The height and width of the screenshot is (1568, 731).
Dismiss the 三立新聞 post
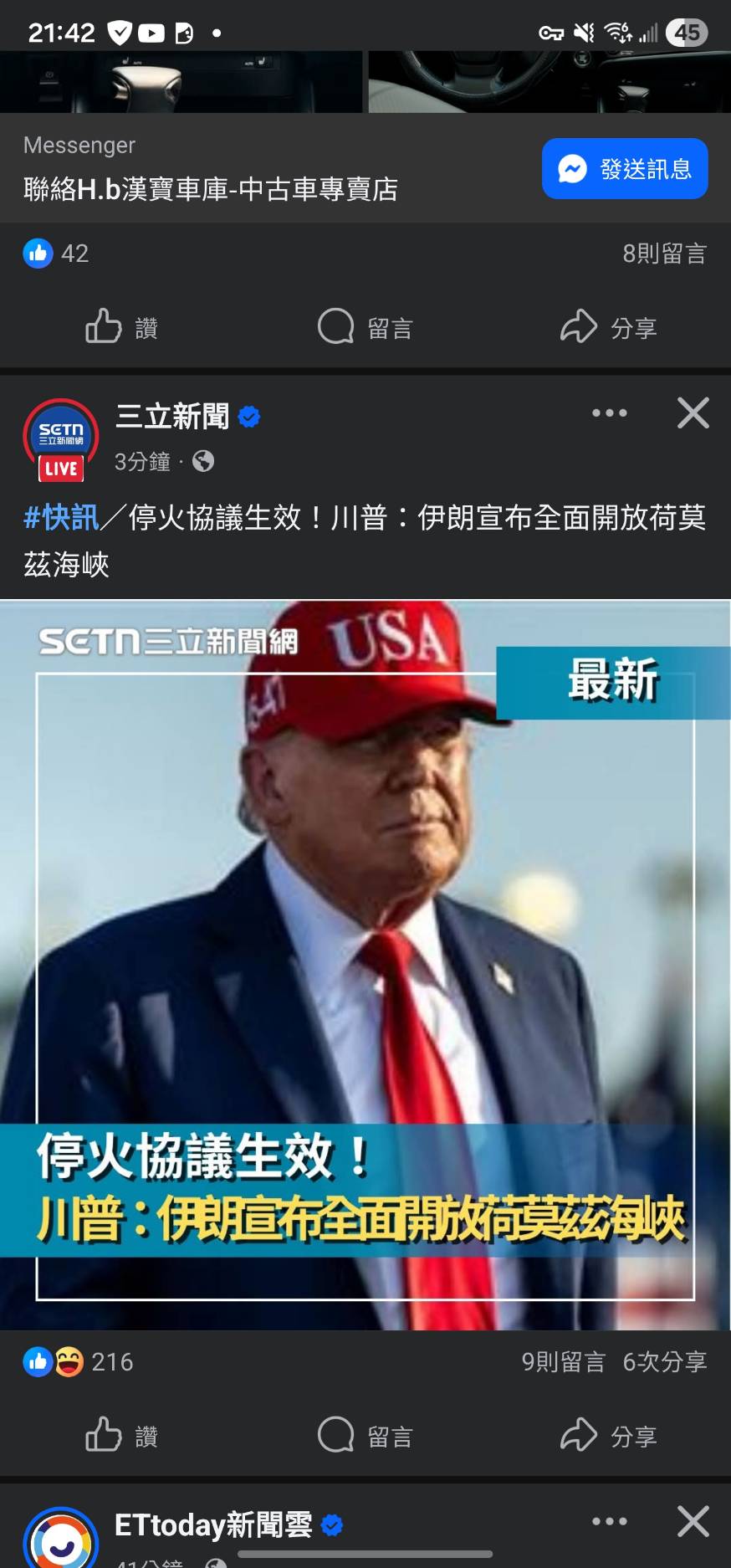click(693, 413)
